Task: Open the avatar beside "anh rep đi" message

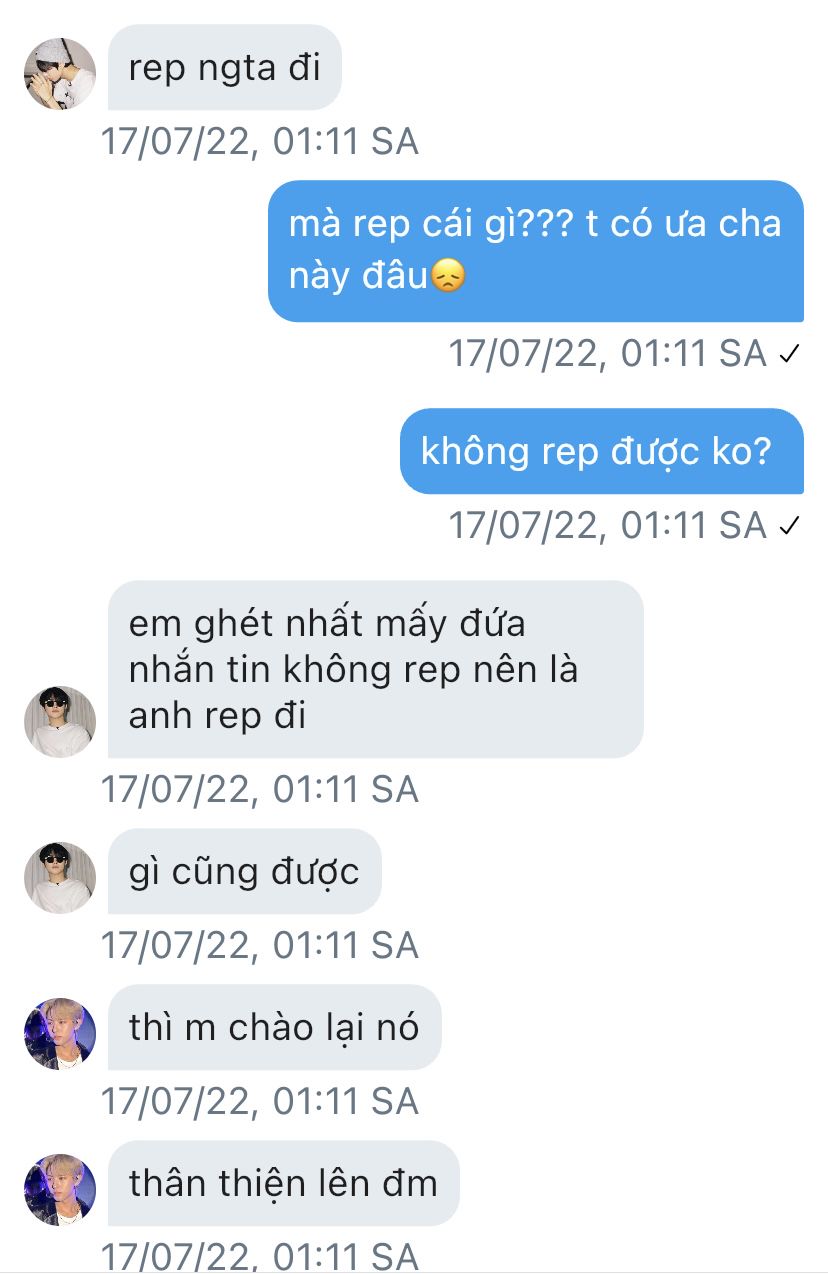Action: coord(60,722)
